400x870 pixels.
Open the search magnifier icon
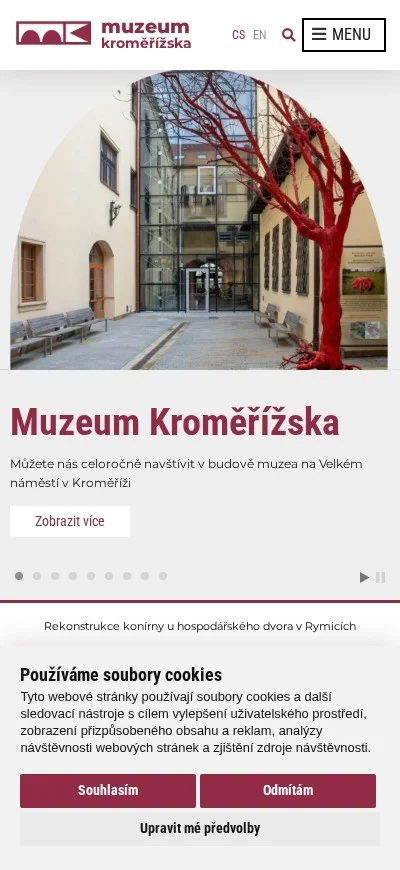(x=288, y=35)
